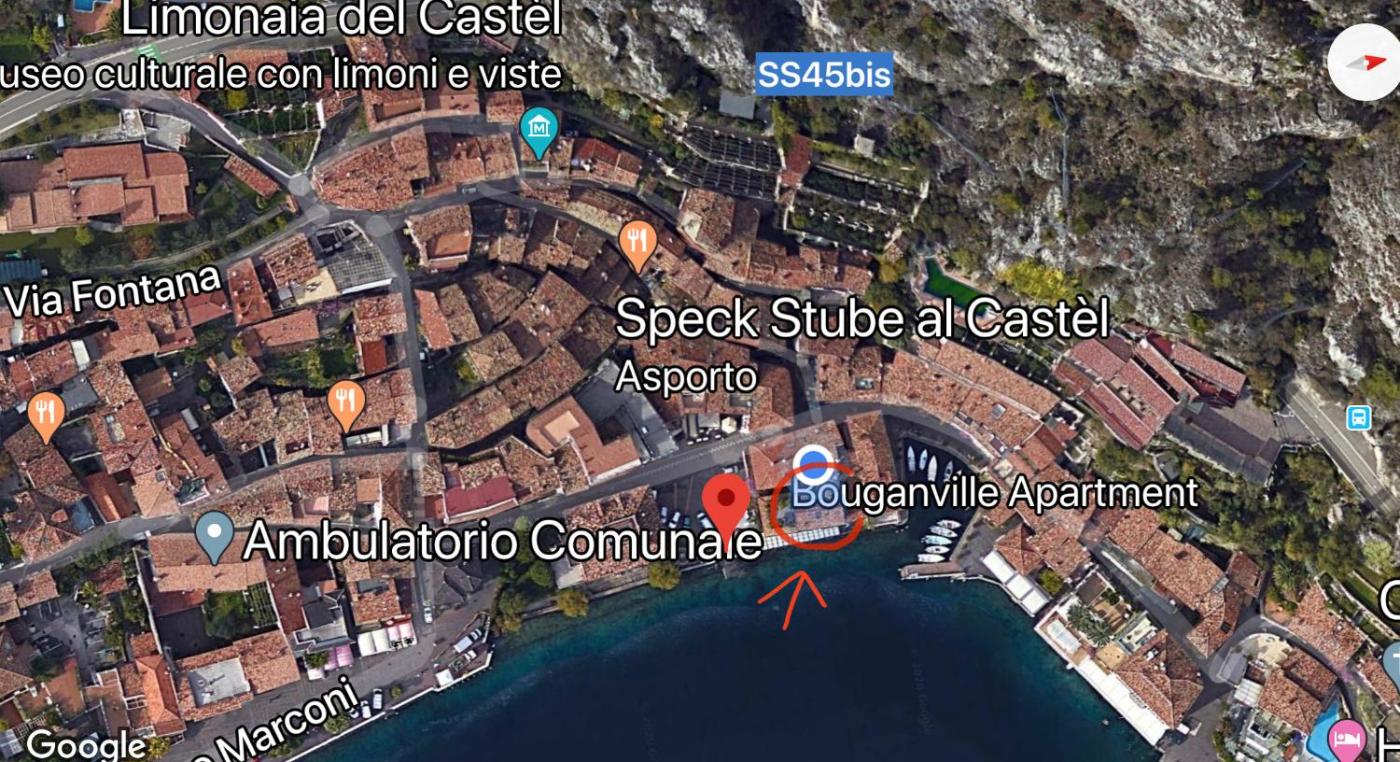
Task: Open the blue bus stop icon
Action: [x=1358, y=417]
